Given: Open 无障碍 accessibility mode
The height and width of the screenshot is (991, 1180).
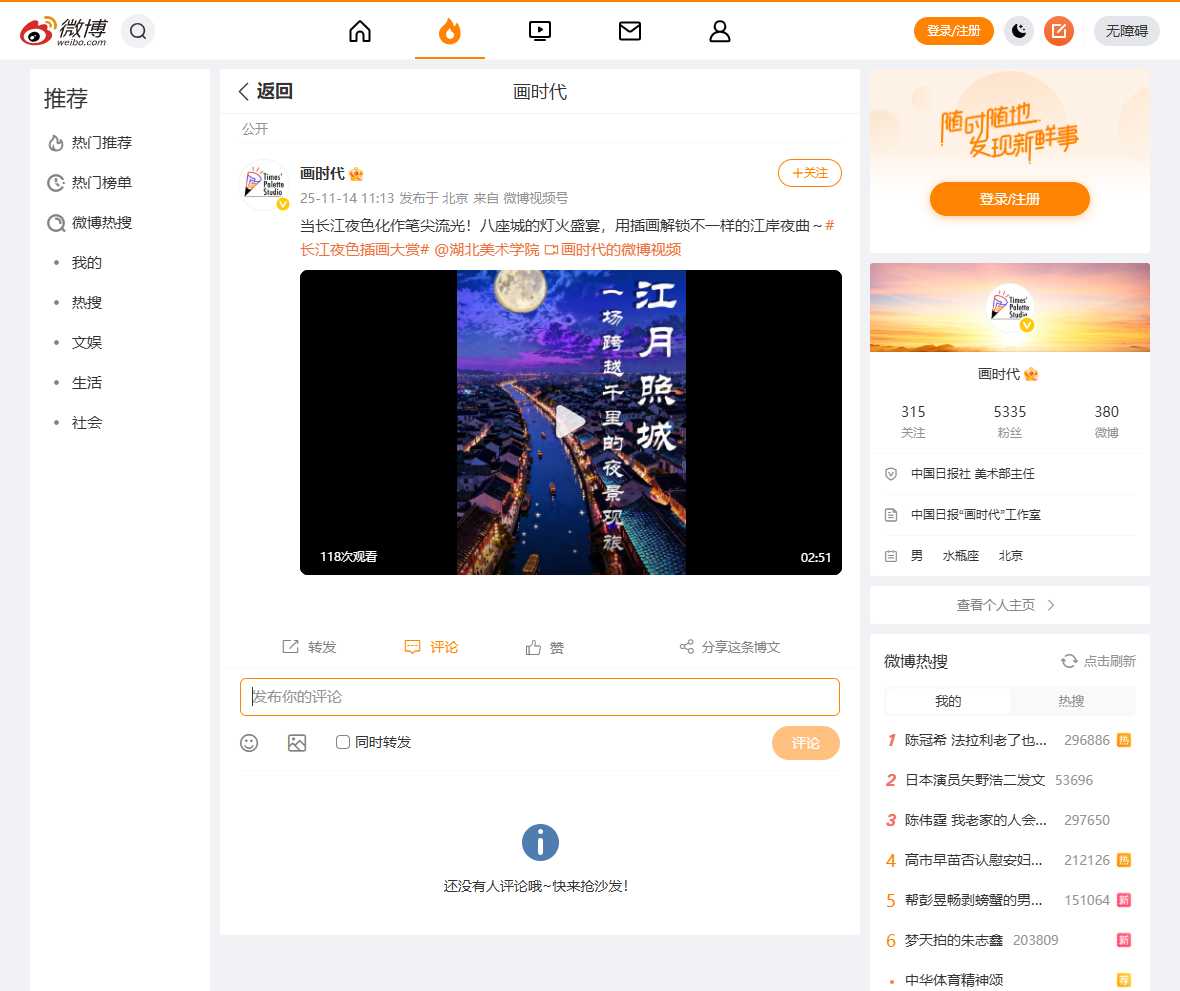Looking at the screenshot, I should tap(1126, 31).
